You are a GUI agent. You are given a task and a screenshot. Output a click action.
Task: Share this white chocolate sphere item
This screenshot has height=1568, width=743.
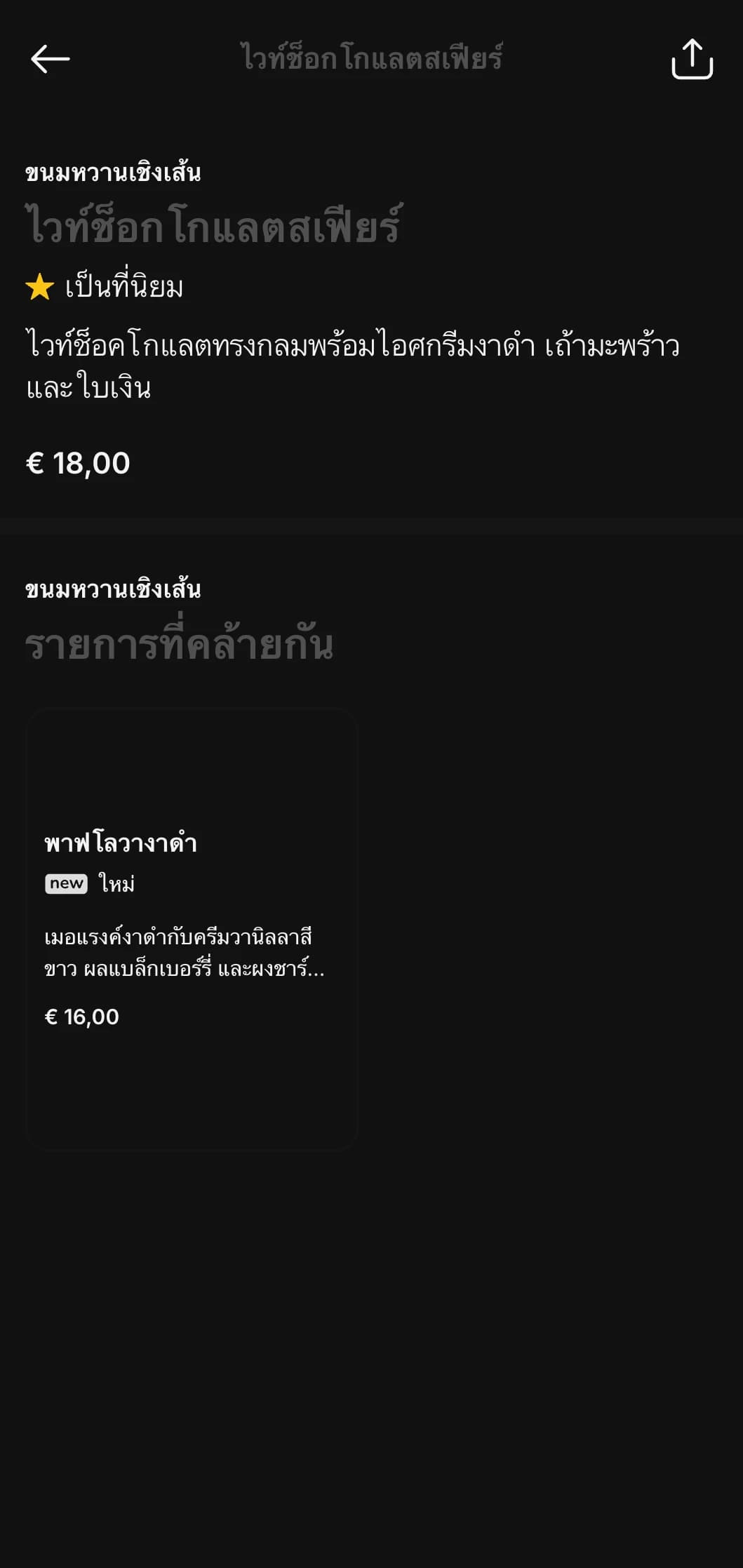click(692, 59)
